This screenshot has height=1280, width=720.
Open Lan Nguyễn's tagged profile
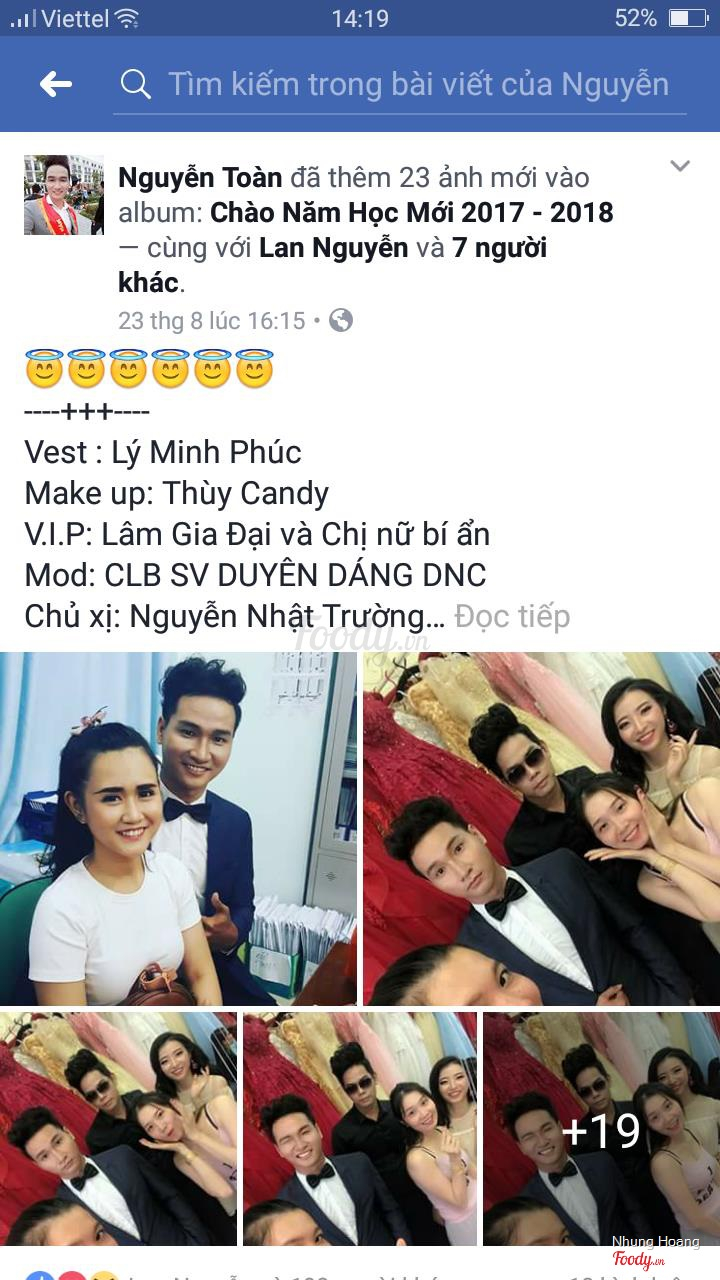333,248
